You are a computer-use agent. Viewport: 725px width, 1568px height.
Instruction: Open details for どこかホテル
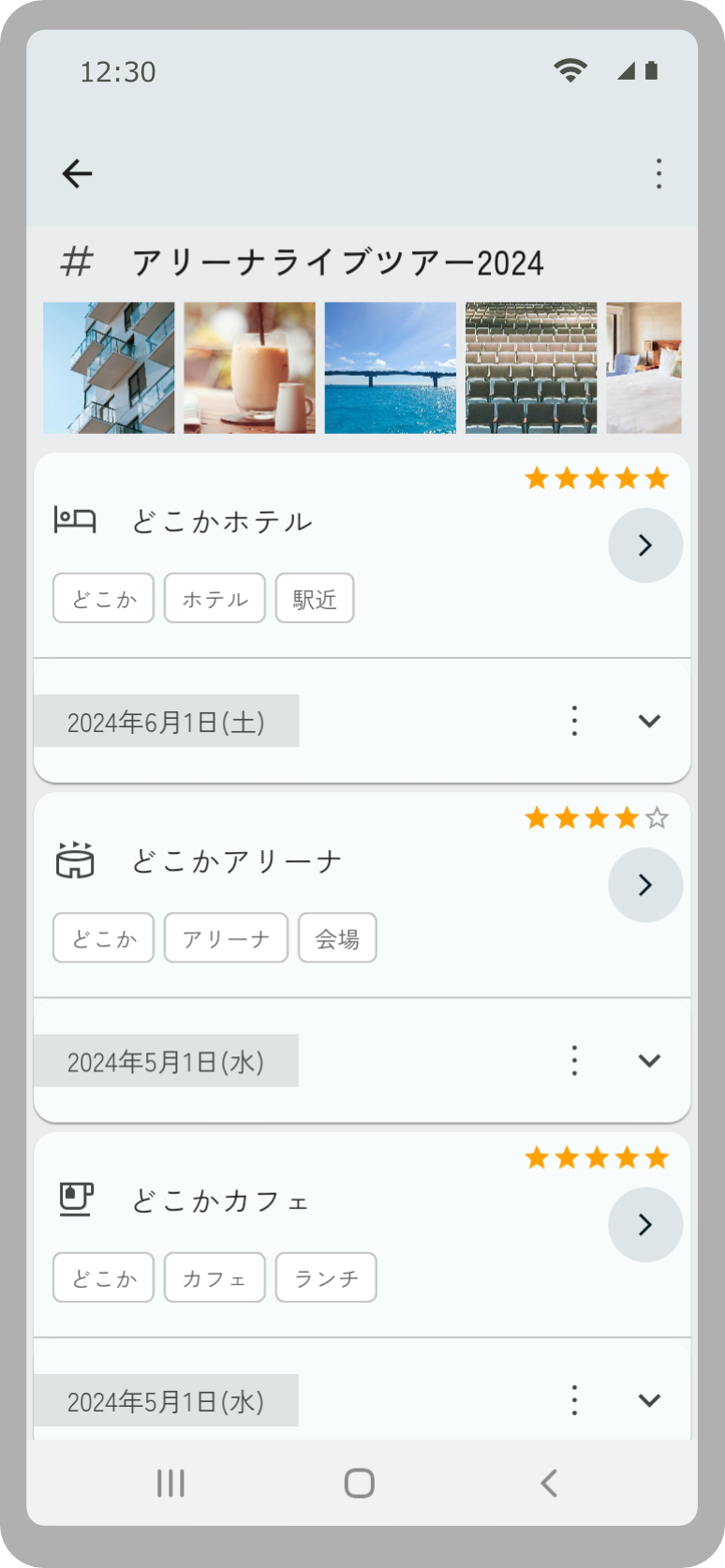pos(644,545)
